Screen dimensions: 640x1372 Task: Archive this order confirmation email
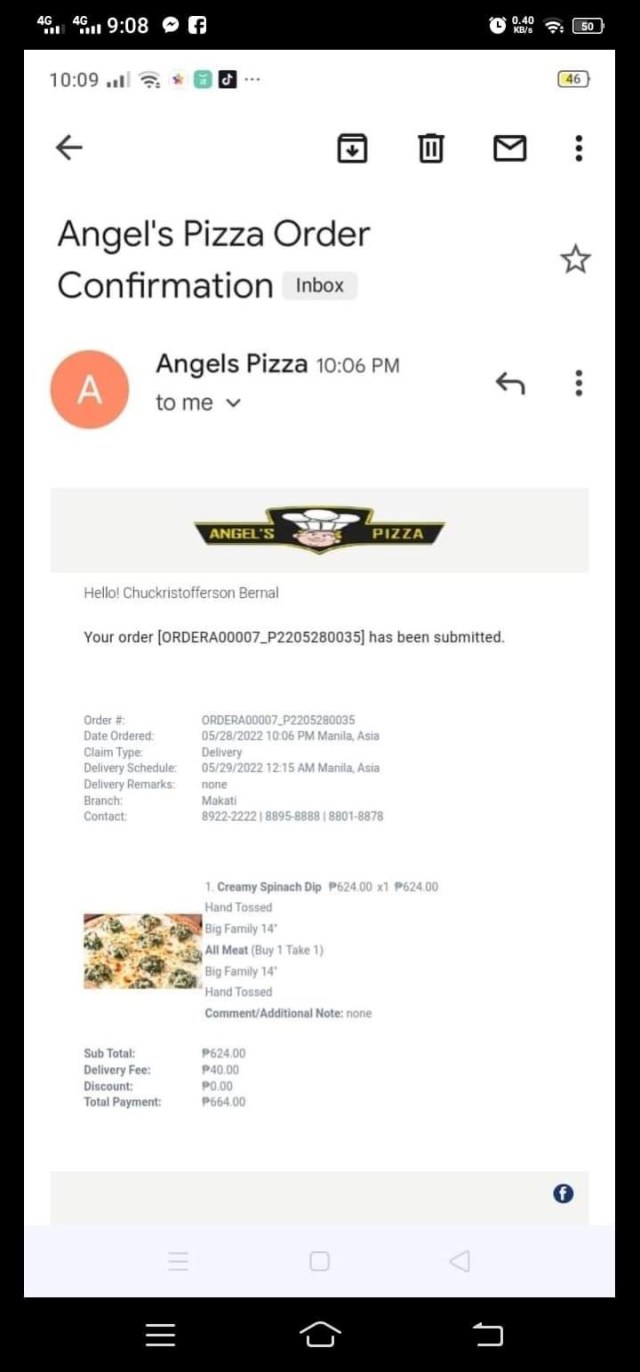point(352,148)
